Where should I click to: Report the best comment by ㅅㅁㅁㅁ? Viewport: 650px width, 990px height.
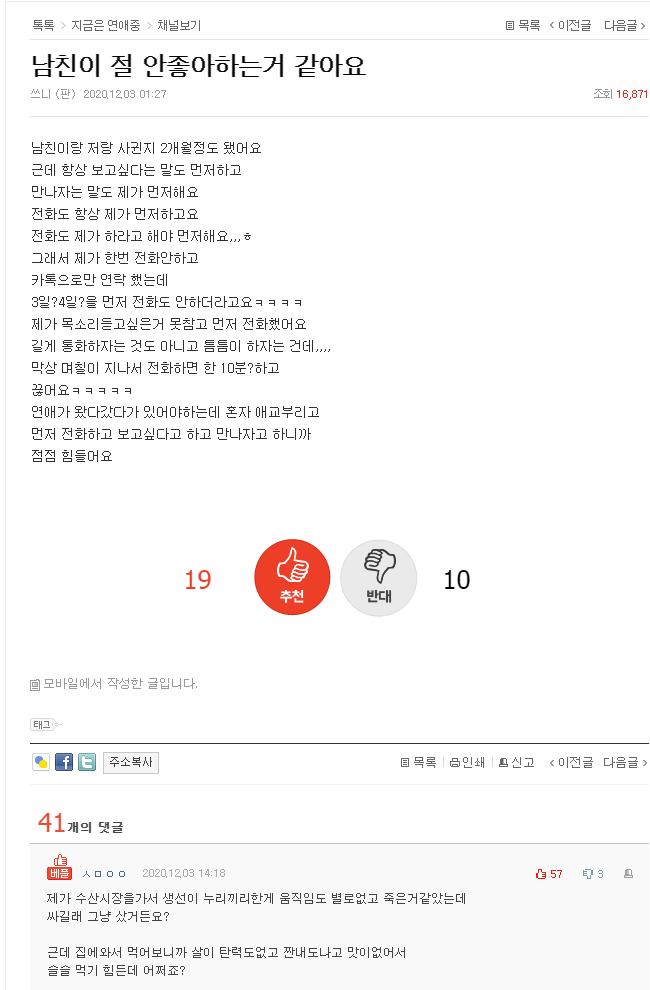[x=628, y=874]
